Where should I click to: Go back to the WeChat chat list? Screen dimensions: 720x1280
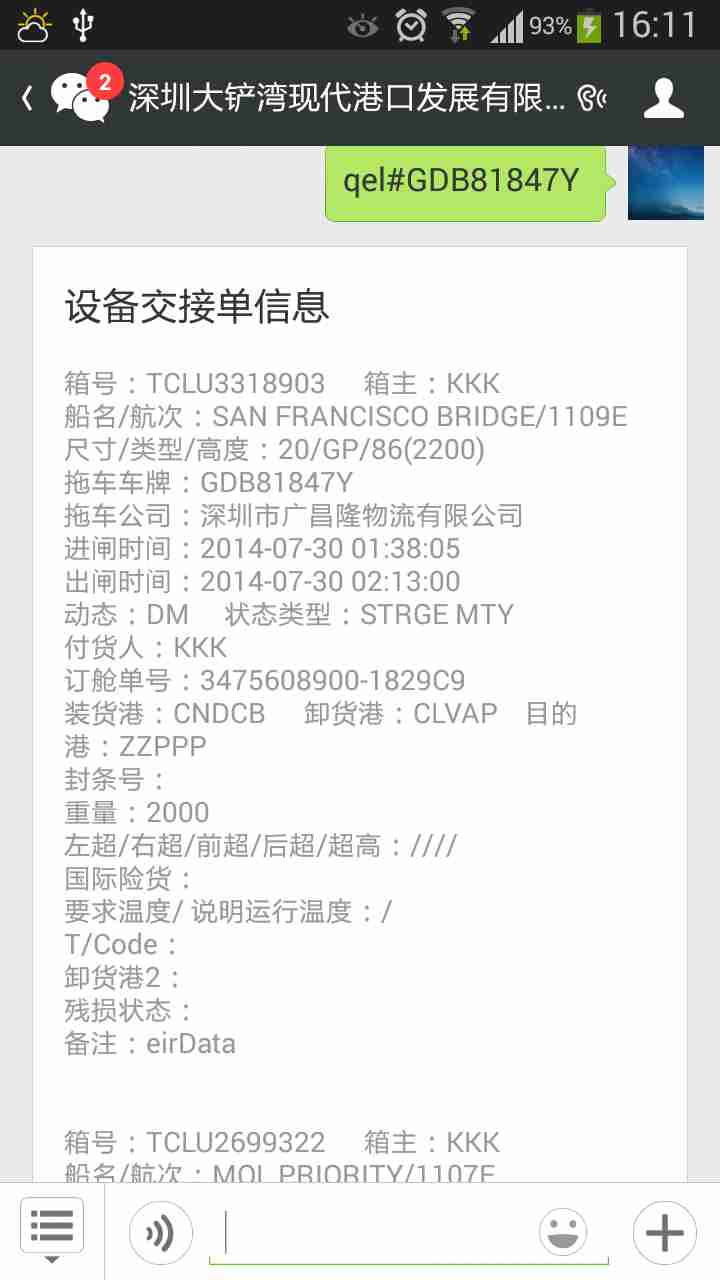click(60, 97)
